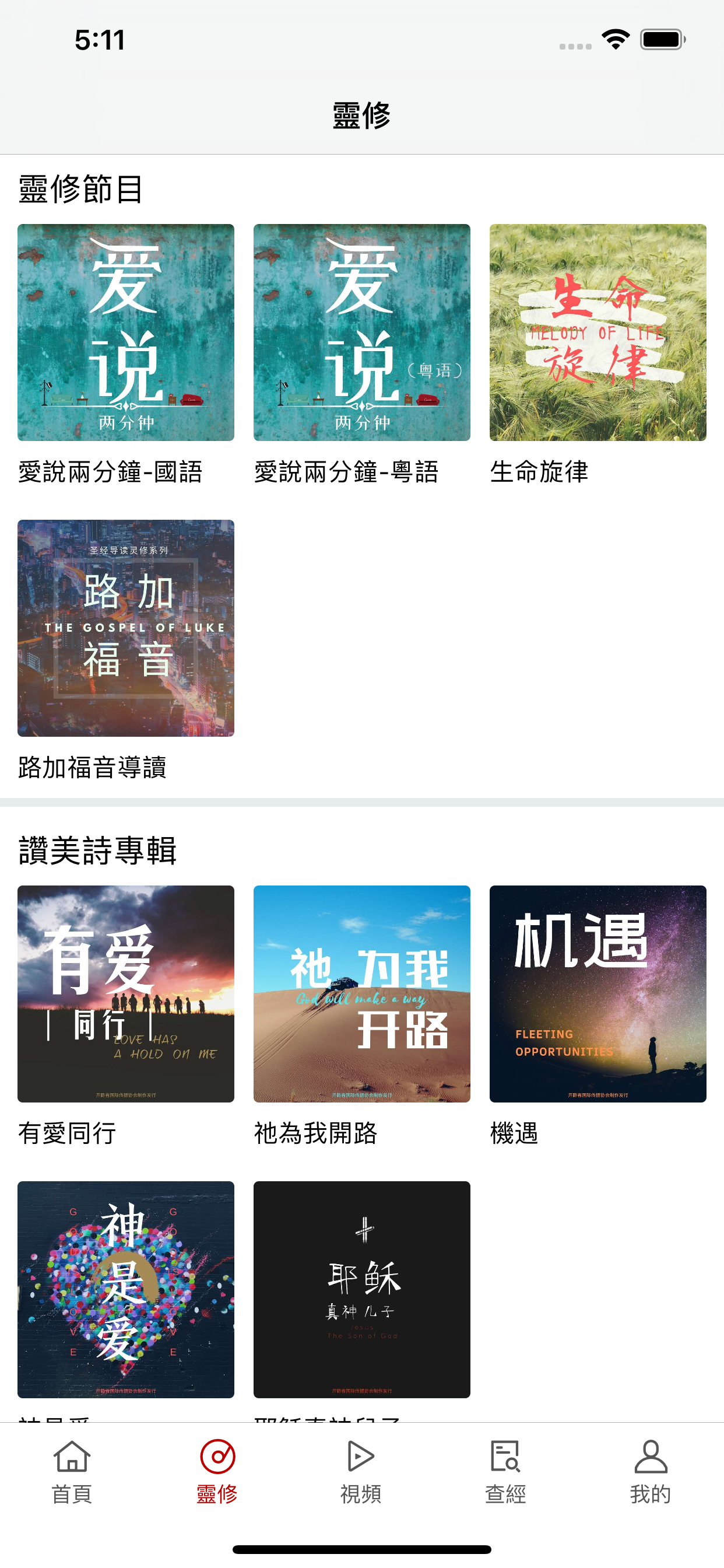Open the 機遇 hymn album
Image resolution: width=724 pixels, height=1568 pixels.
pos(598,993)
